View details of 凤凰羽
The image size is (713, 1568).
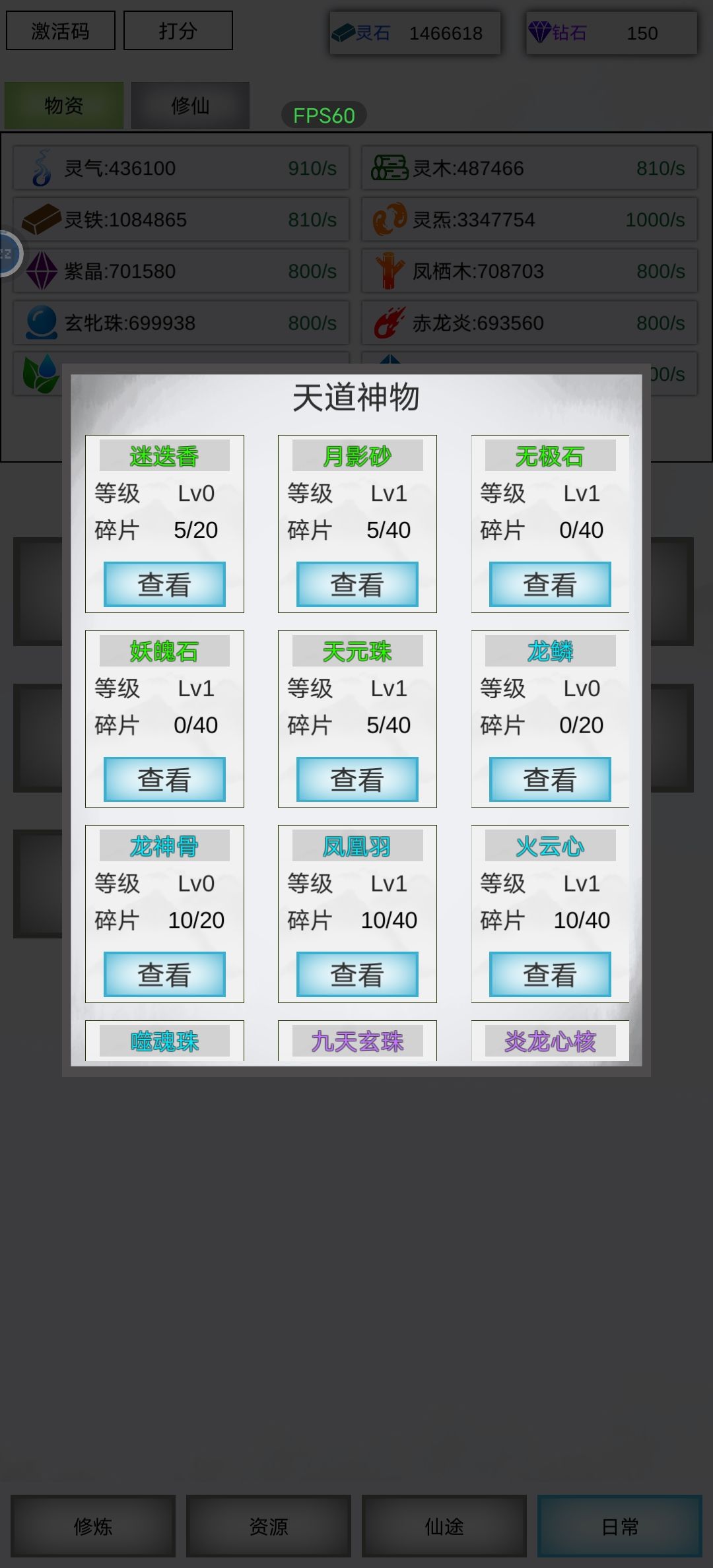tap(357, 974)
